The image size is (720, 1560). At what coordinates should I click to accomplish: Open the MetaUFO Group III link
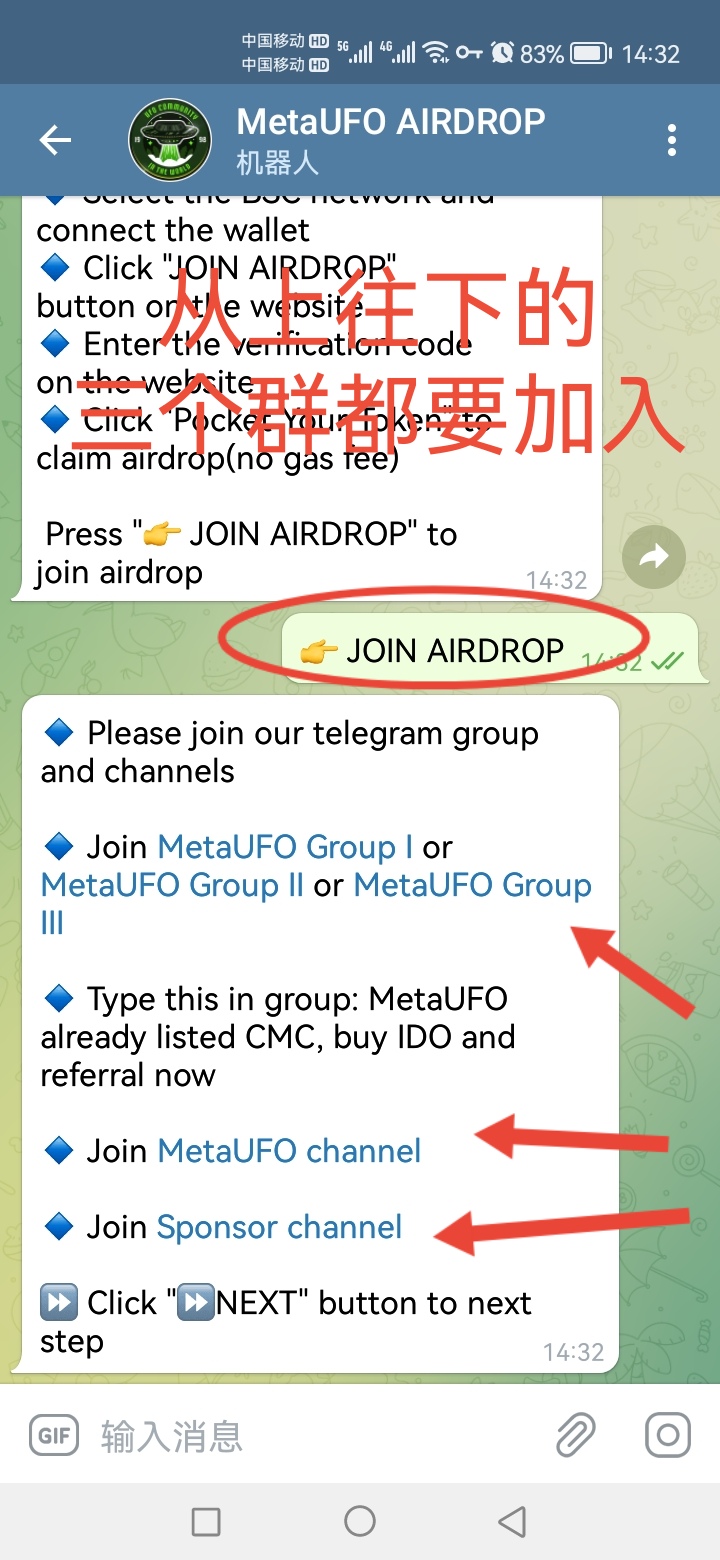tap(472, 885)
